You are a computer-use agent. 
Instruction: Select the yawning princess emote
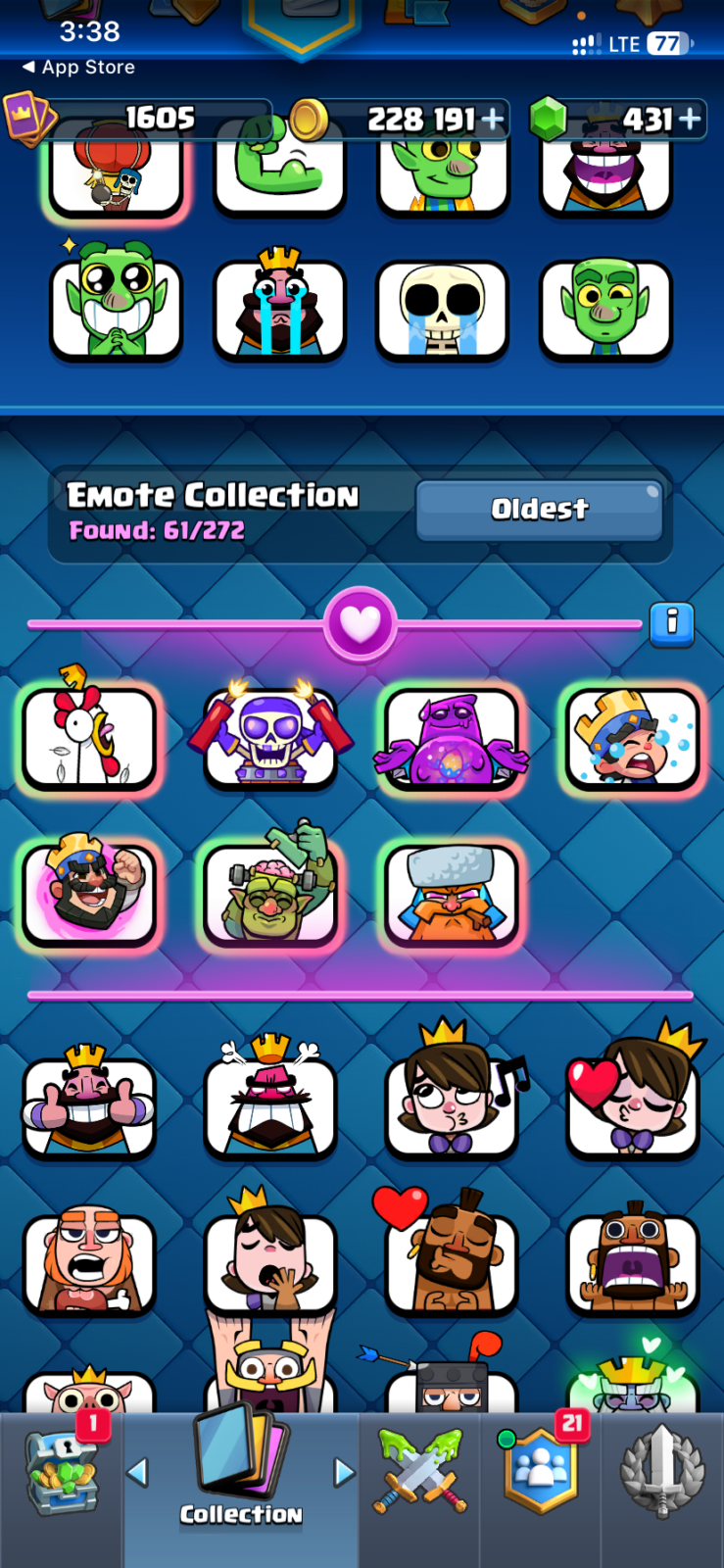click(270, 1258)
